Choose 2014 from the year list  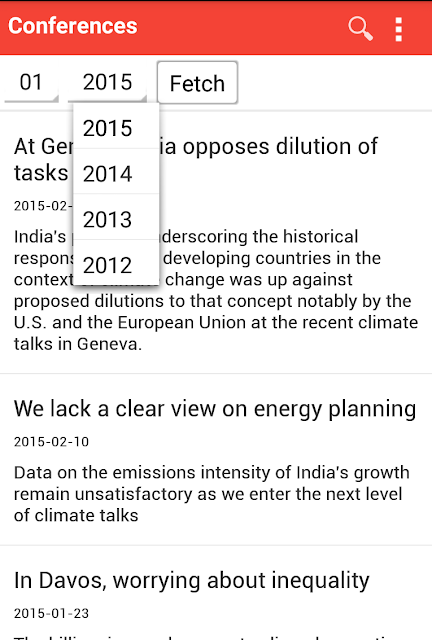(x=116, y=172)
